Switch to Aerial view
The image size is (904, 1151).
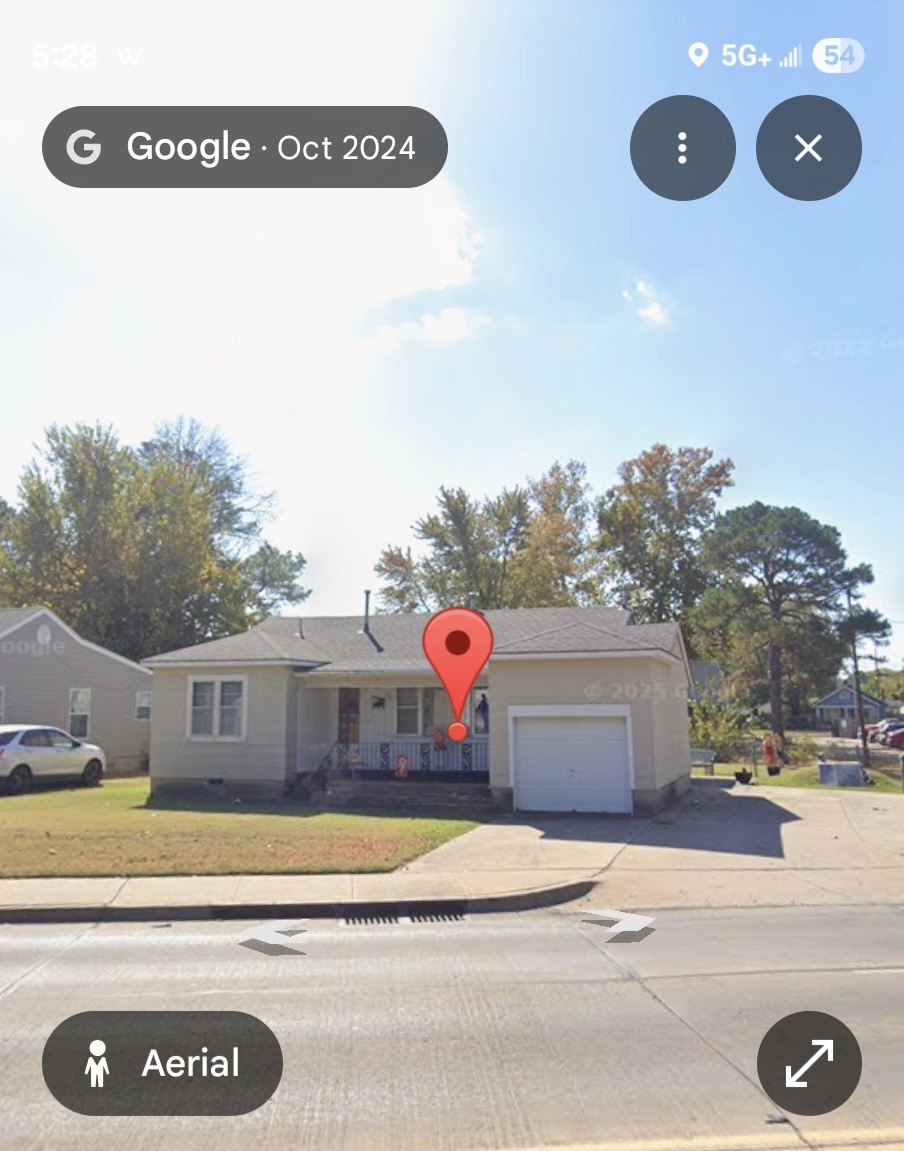(162, 1063)
